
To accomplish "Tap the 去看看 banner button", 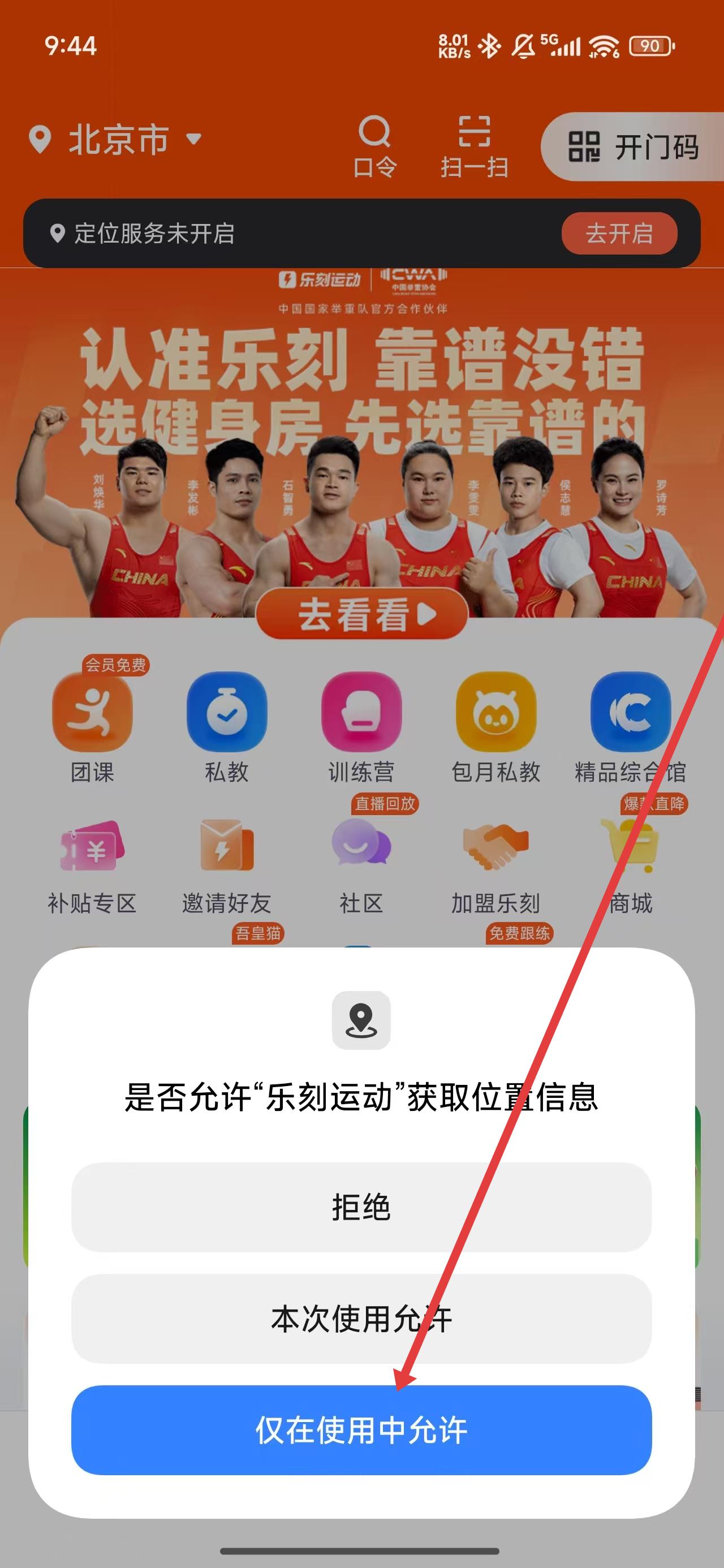I will [x=361, y=614].
